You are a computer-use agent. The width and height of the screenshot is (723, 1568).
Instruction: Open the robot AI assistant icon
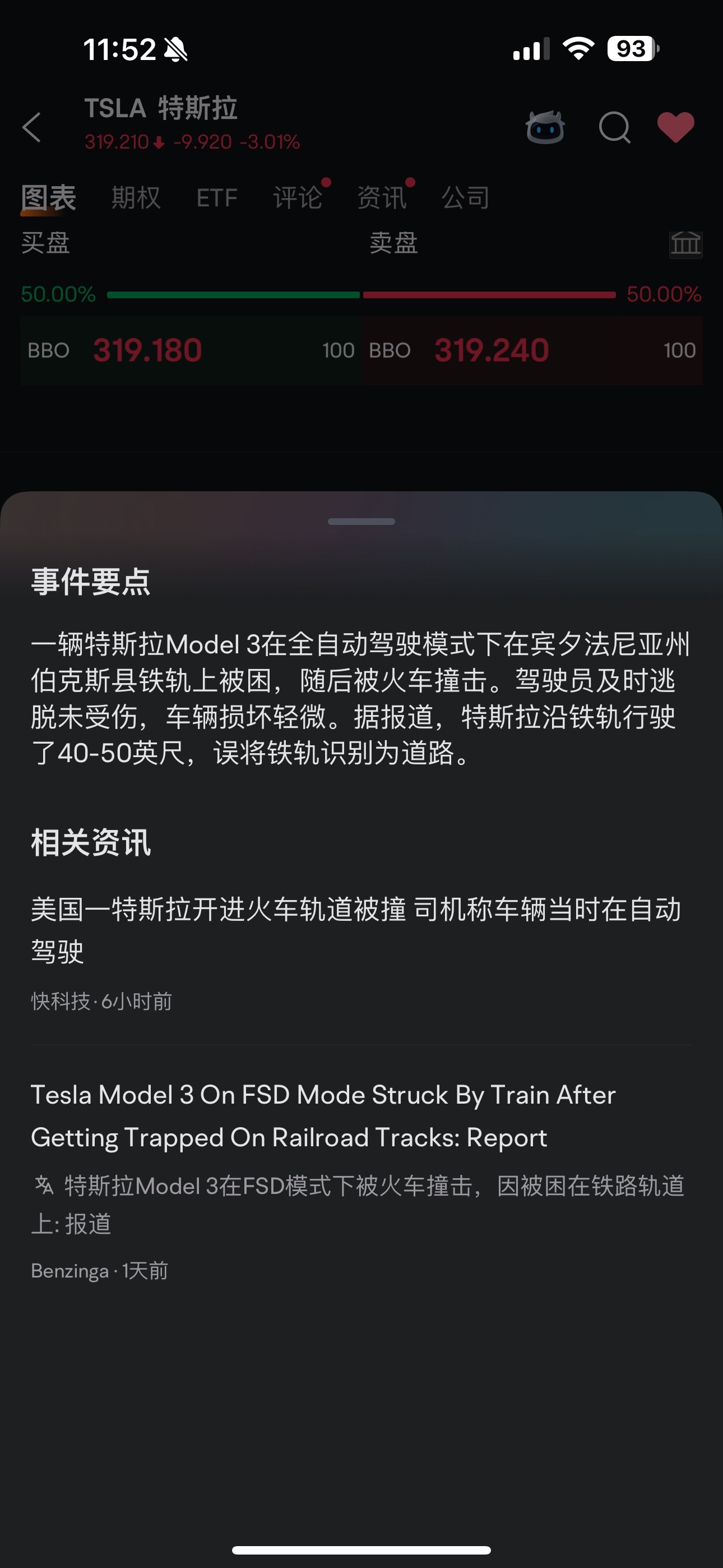[545, 127]
